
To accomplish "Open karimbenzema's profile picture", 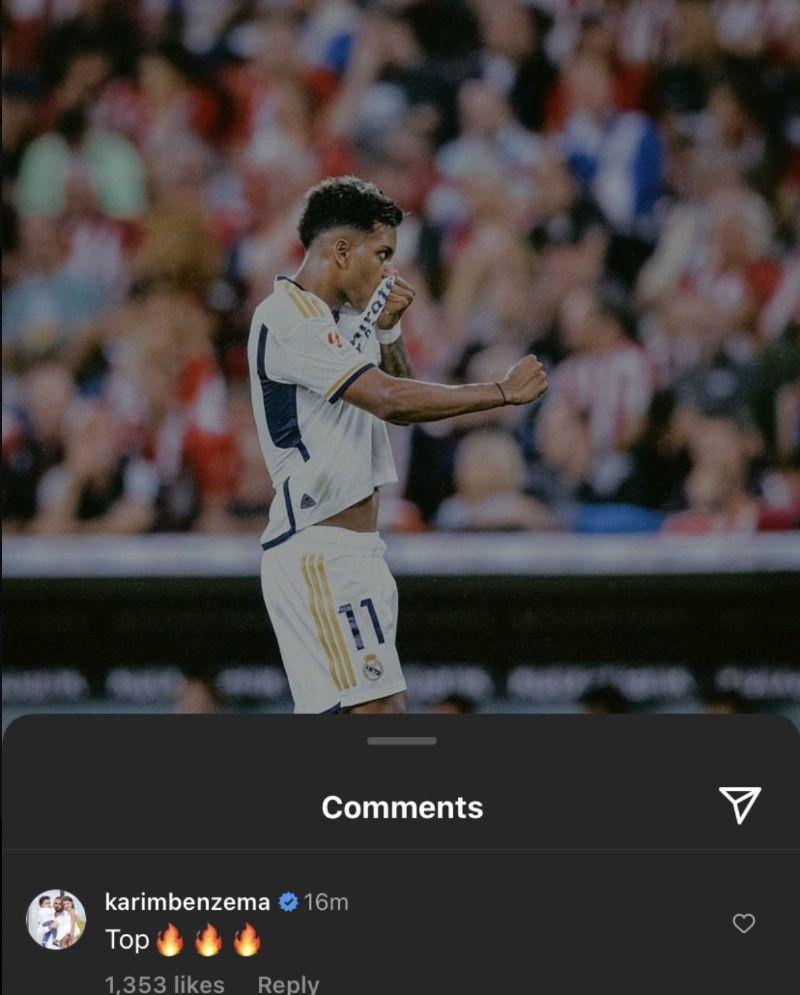I will coord(56,919).
